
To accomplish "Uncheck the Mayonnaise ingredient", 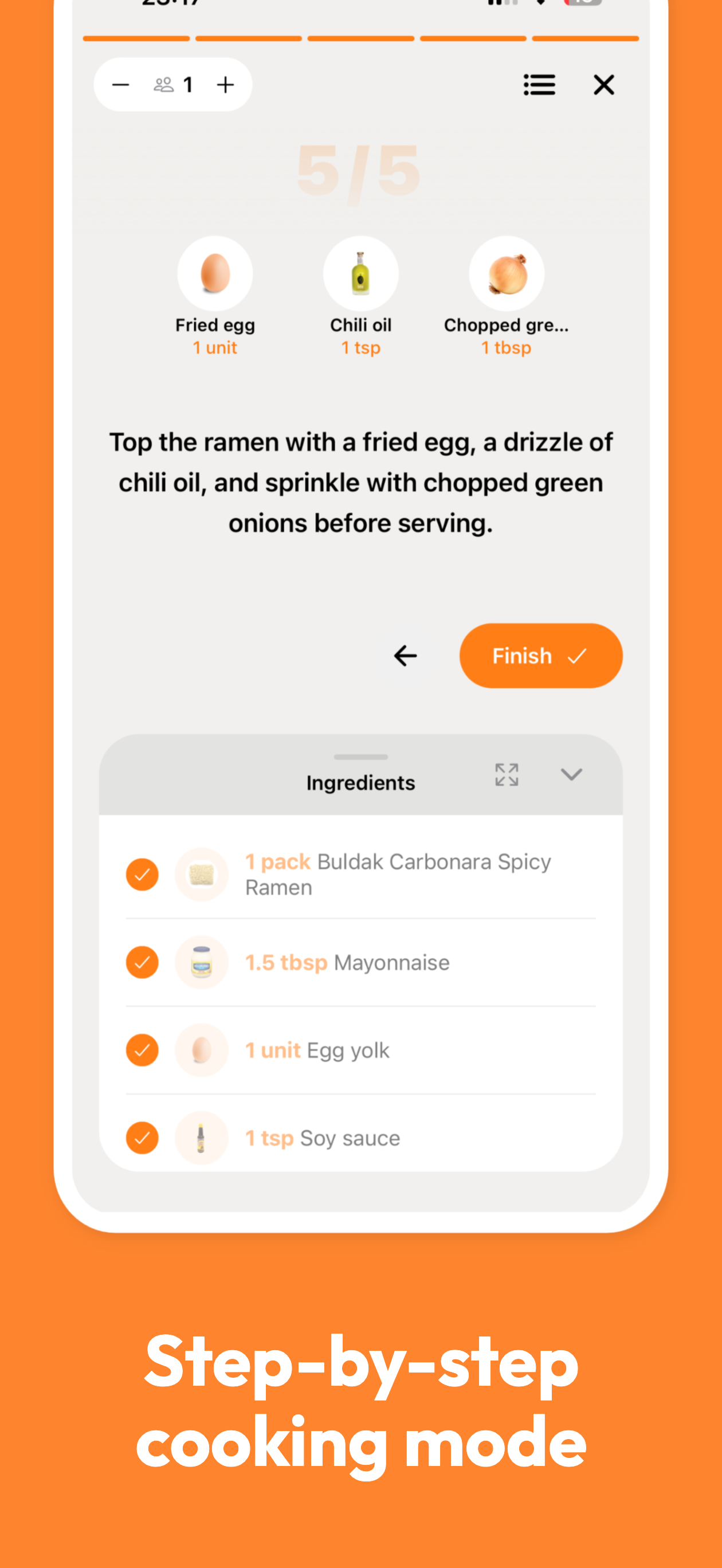I will tap(142, 962).
